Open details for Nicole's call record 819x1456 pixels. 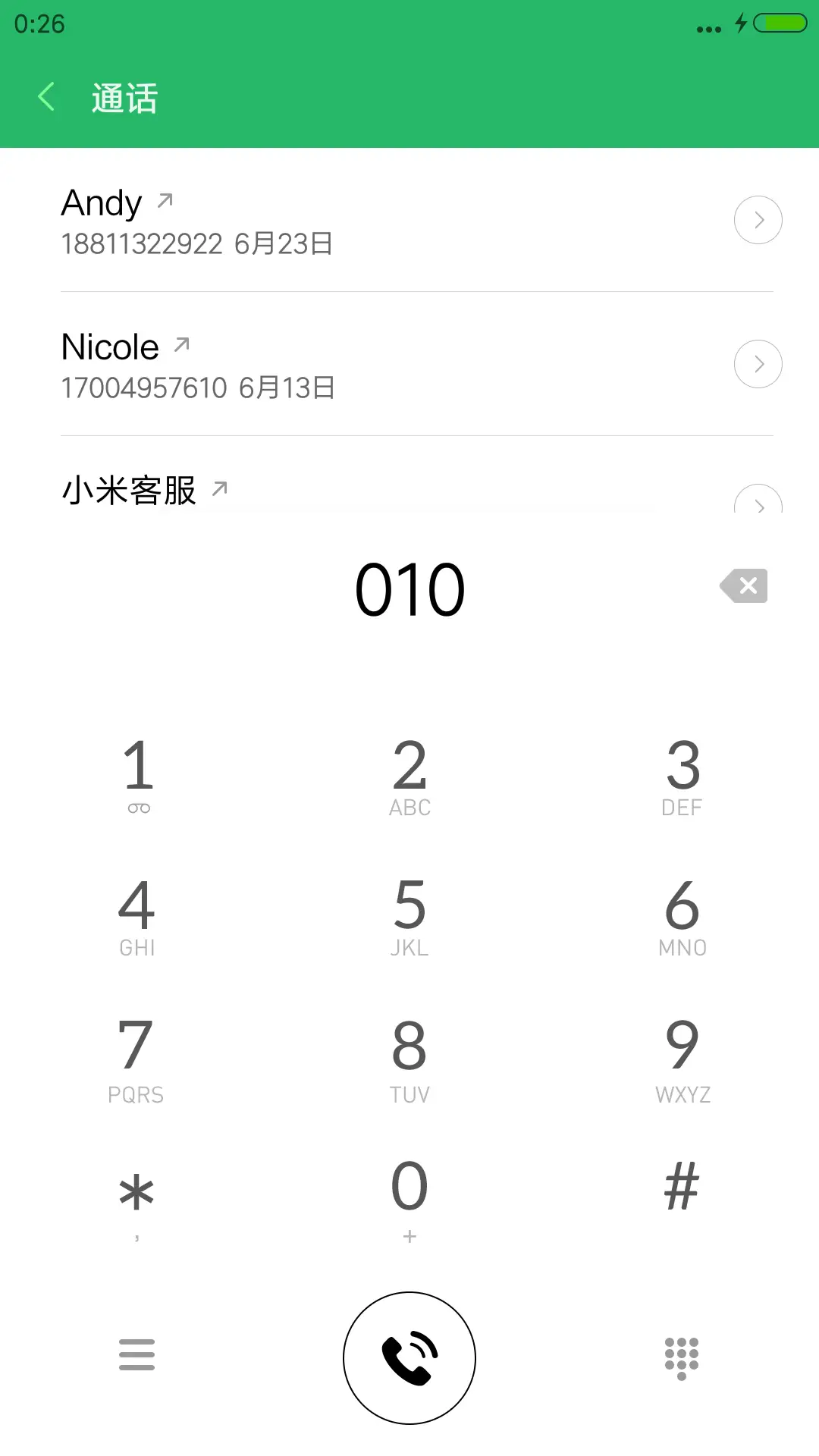point(758,363)
